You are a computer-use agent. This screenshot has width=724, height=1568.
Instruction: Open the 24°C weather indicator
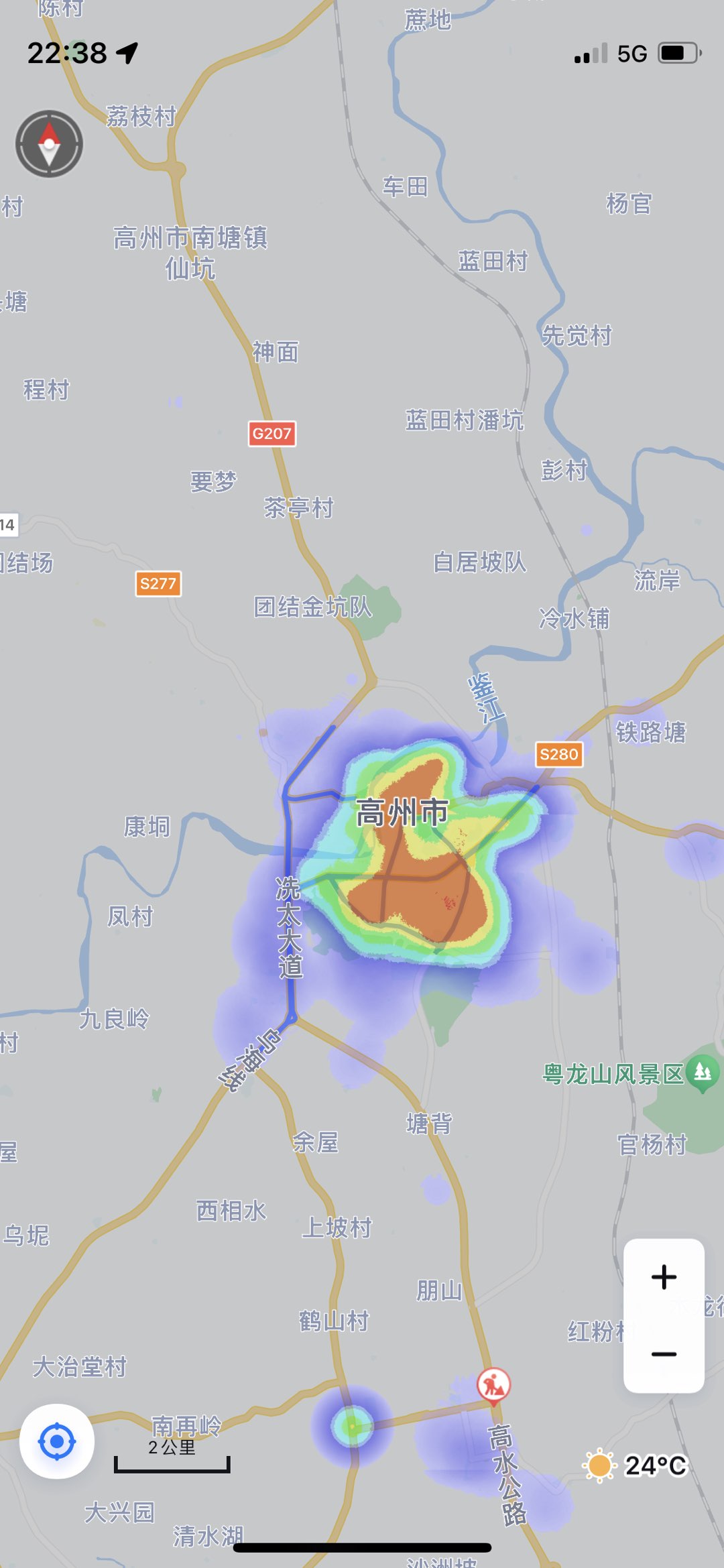(x=636, y=1465)
